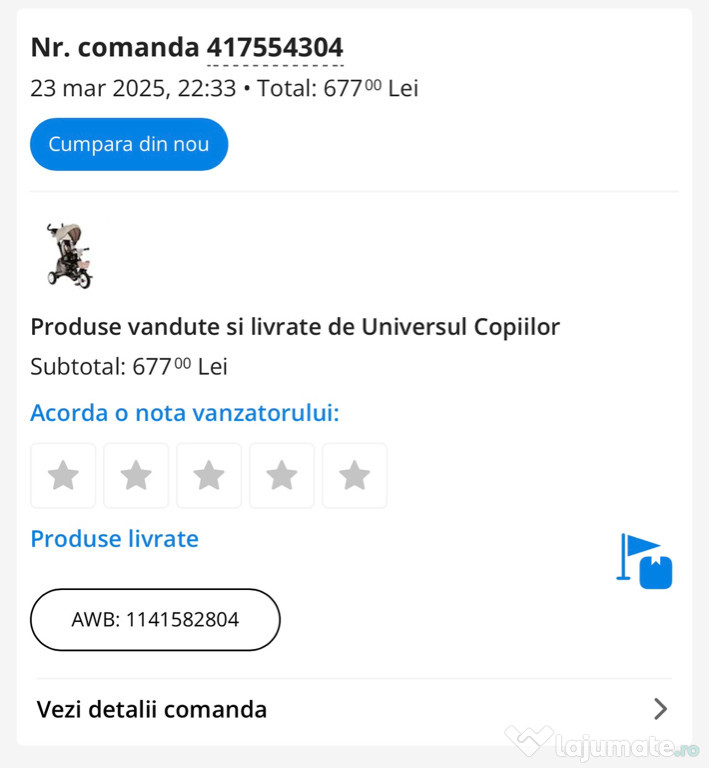Open the tricycle product thumbnail
Viewport: 710px width, 768px height.
click(x=68, y=256)
